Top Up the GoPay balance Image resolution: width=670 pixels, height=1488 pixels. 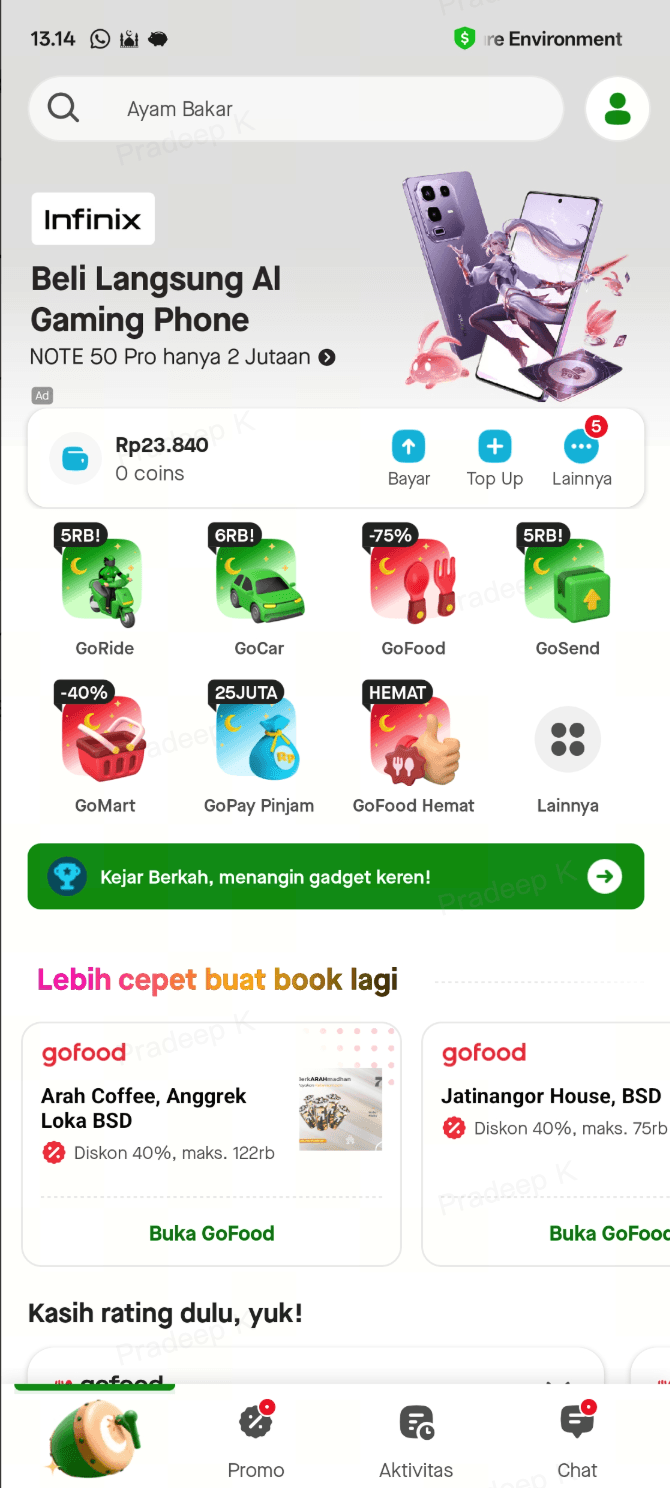pos(494,459)
